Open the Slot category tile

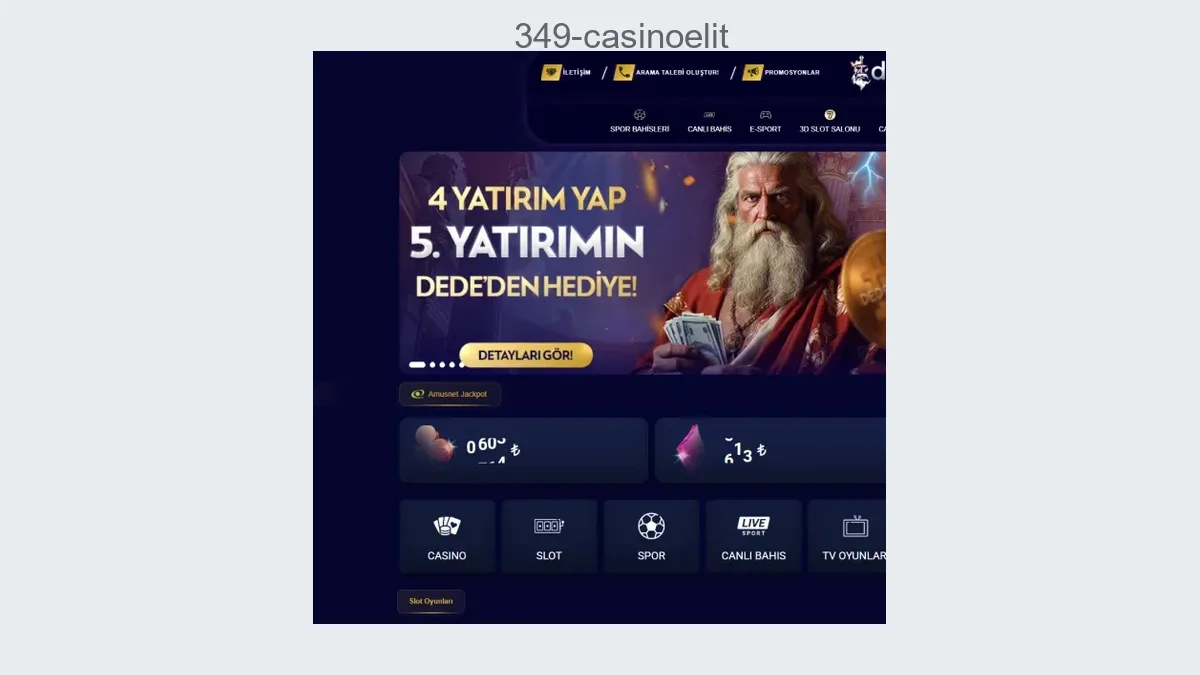[x=549, y=537]
